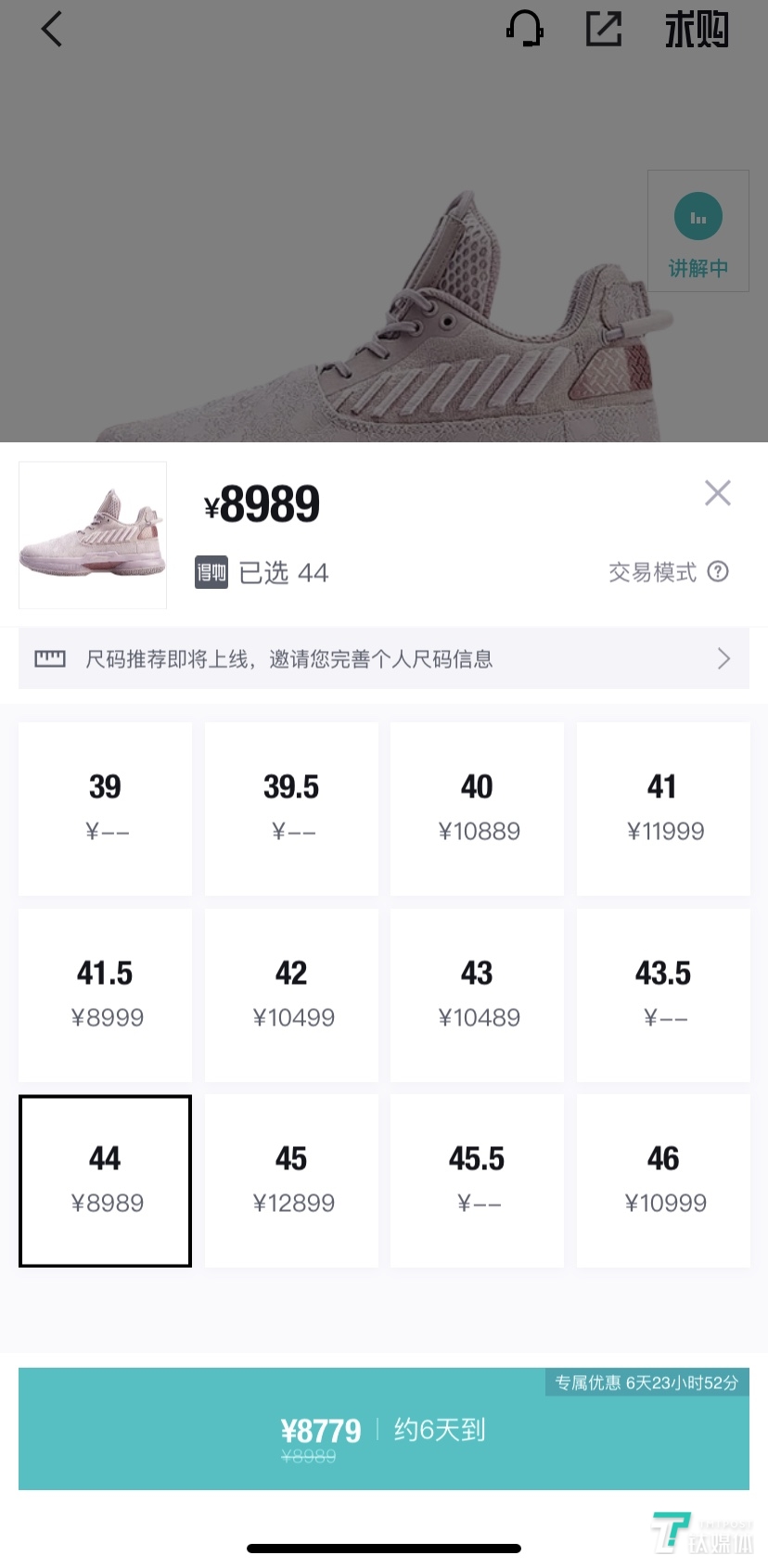Open customer service with the headset icon
Image resolution: width=768 pixels, height=1568 pixels.
click(525, 29)
